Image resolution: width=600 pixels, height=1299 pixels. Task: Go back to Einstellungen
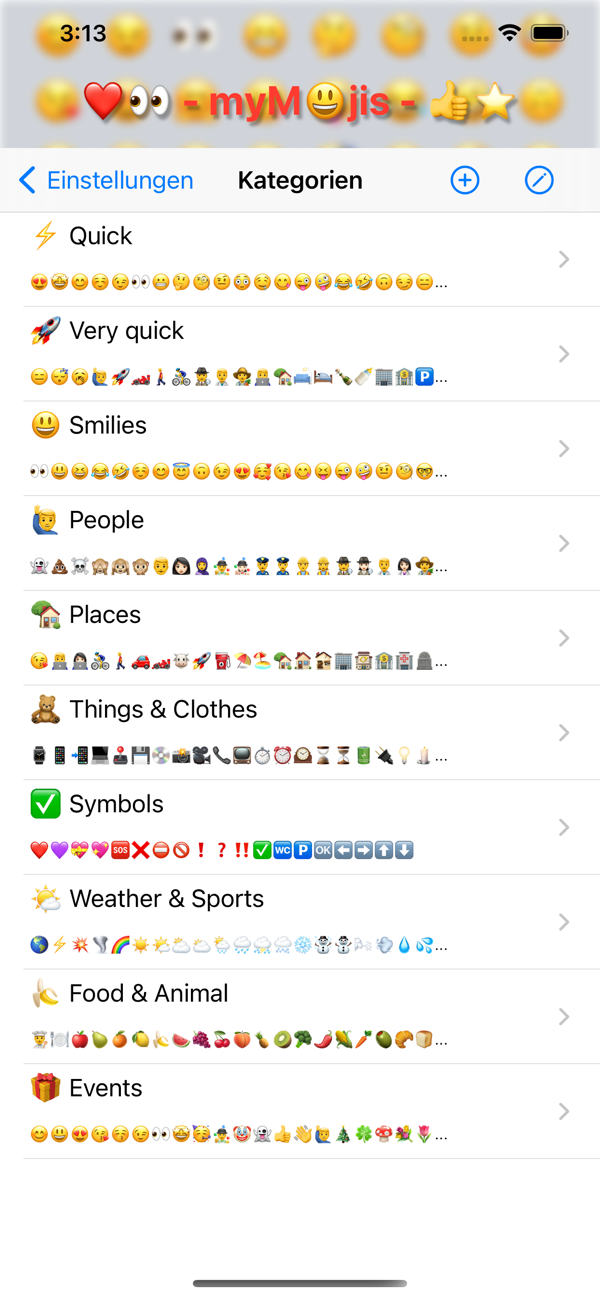(106, 180)
